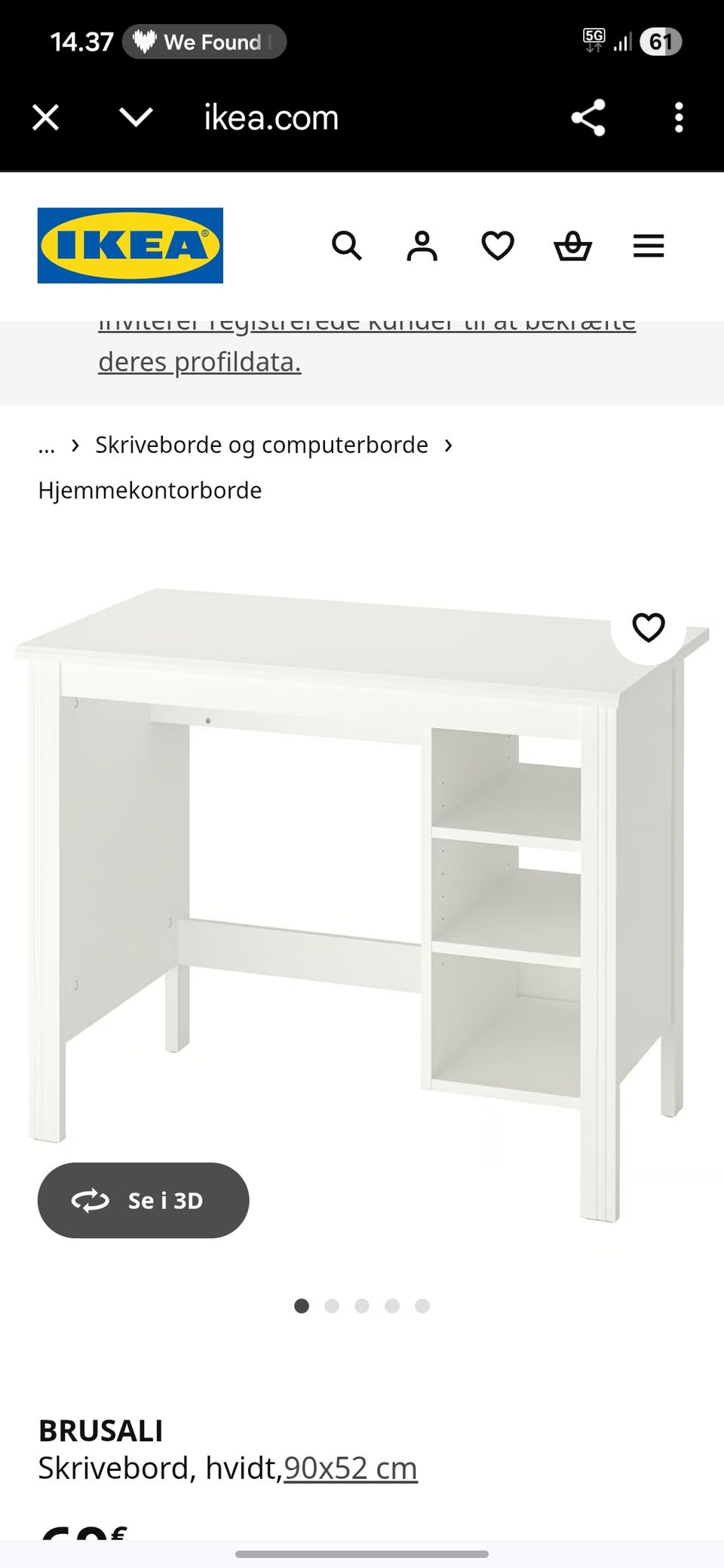Expand the truncated breadcrumb via the ellipsis

tap(47, 444)
